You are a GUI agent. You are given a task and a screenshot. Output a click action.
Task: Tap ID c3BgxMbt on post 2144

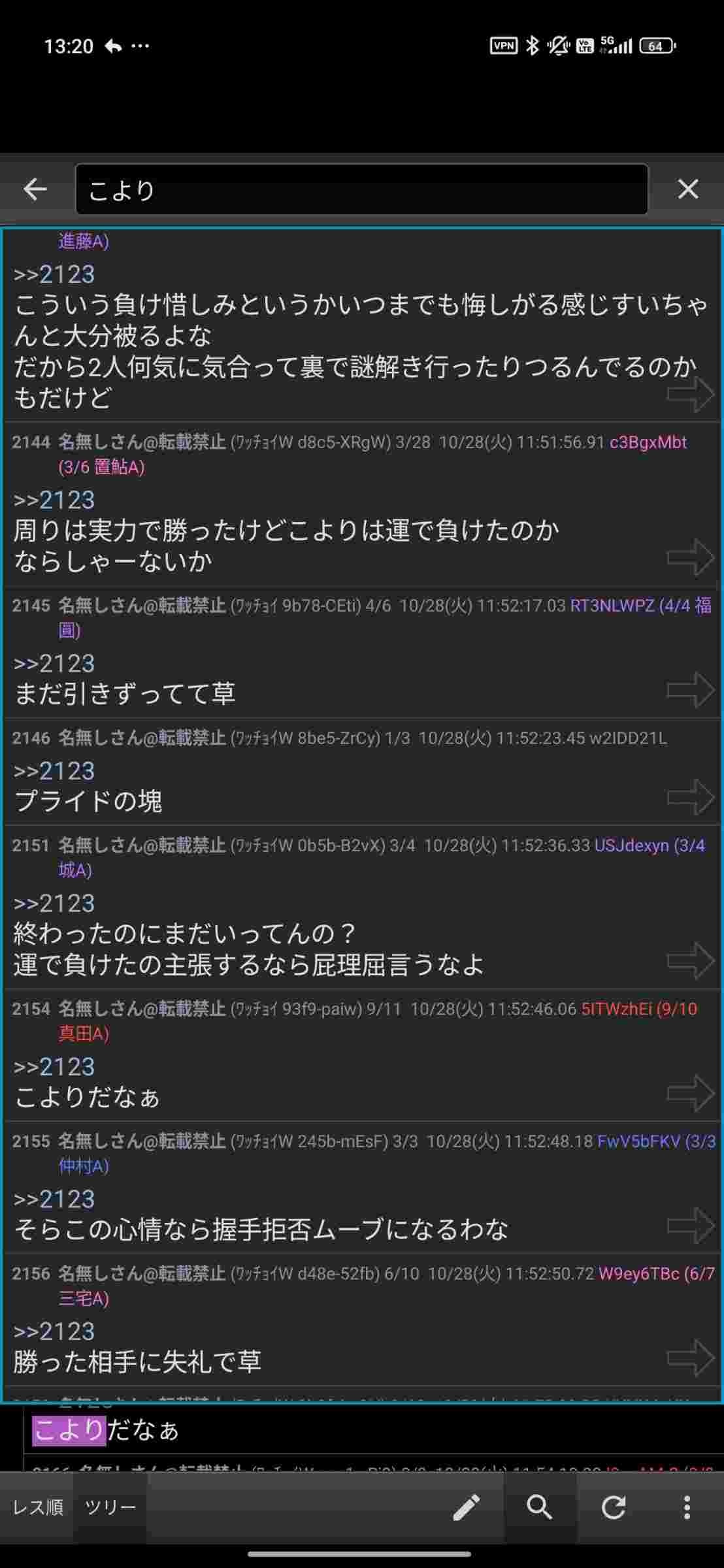coord(648,442)
